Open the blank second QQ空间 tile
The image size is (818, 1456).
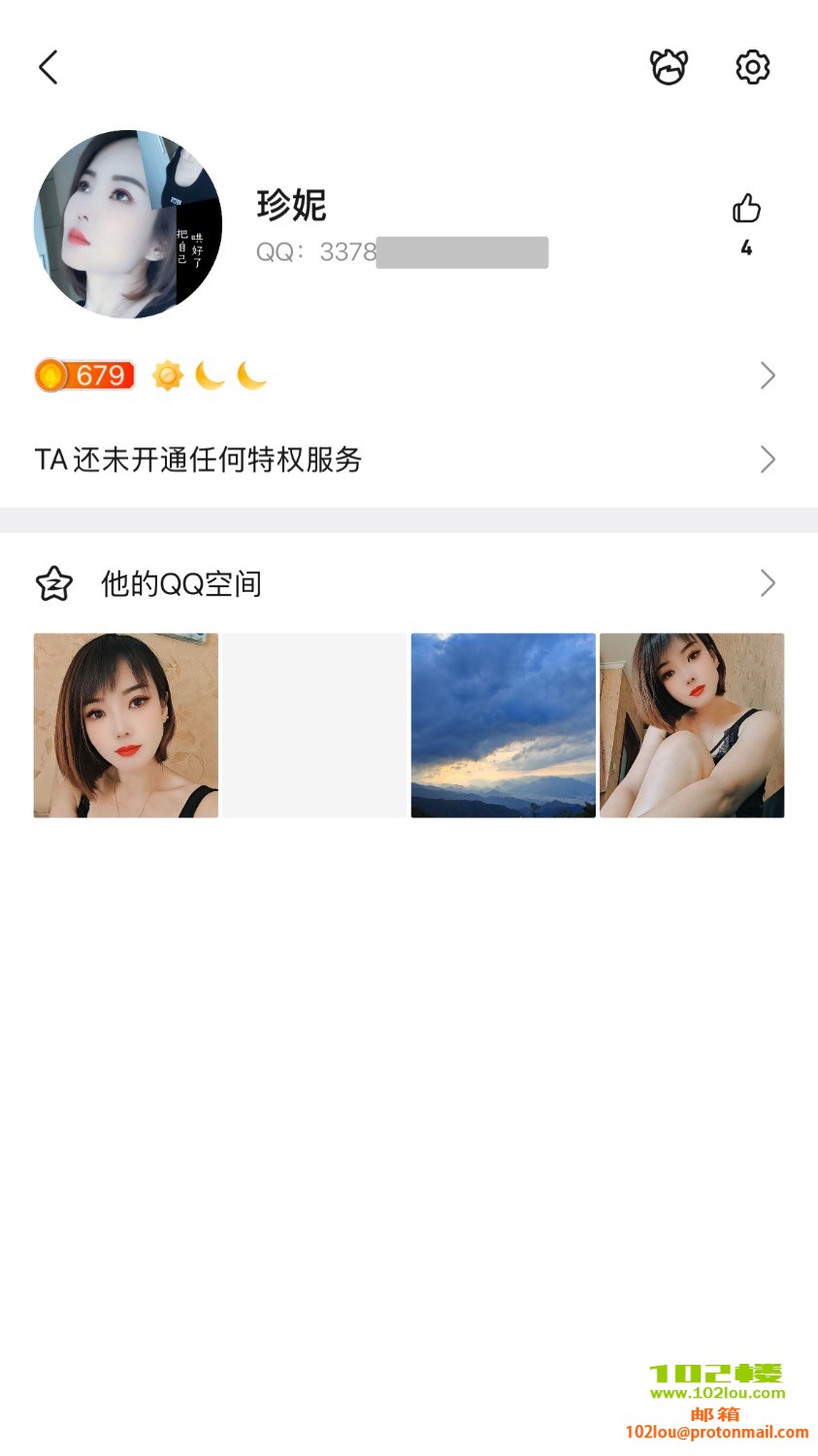pos(314,725)
